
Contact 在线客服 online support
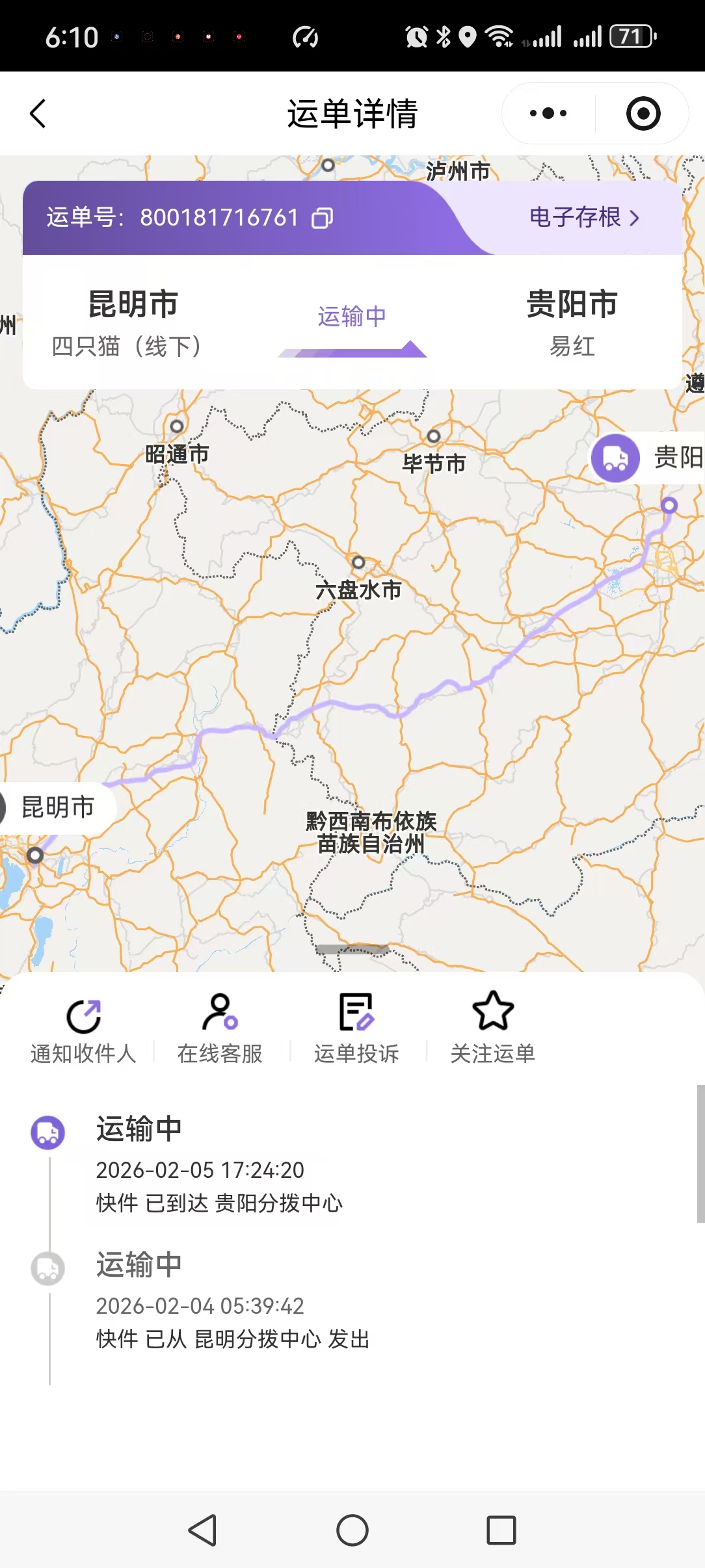(220, 1028)
